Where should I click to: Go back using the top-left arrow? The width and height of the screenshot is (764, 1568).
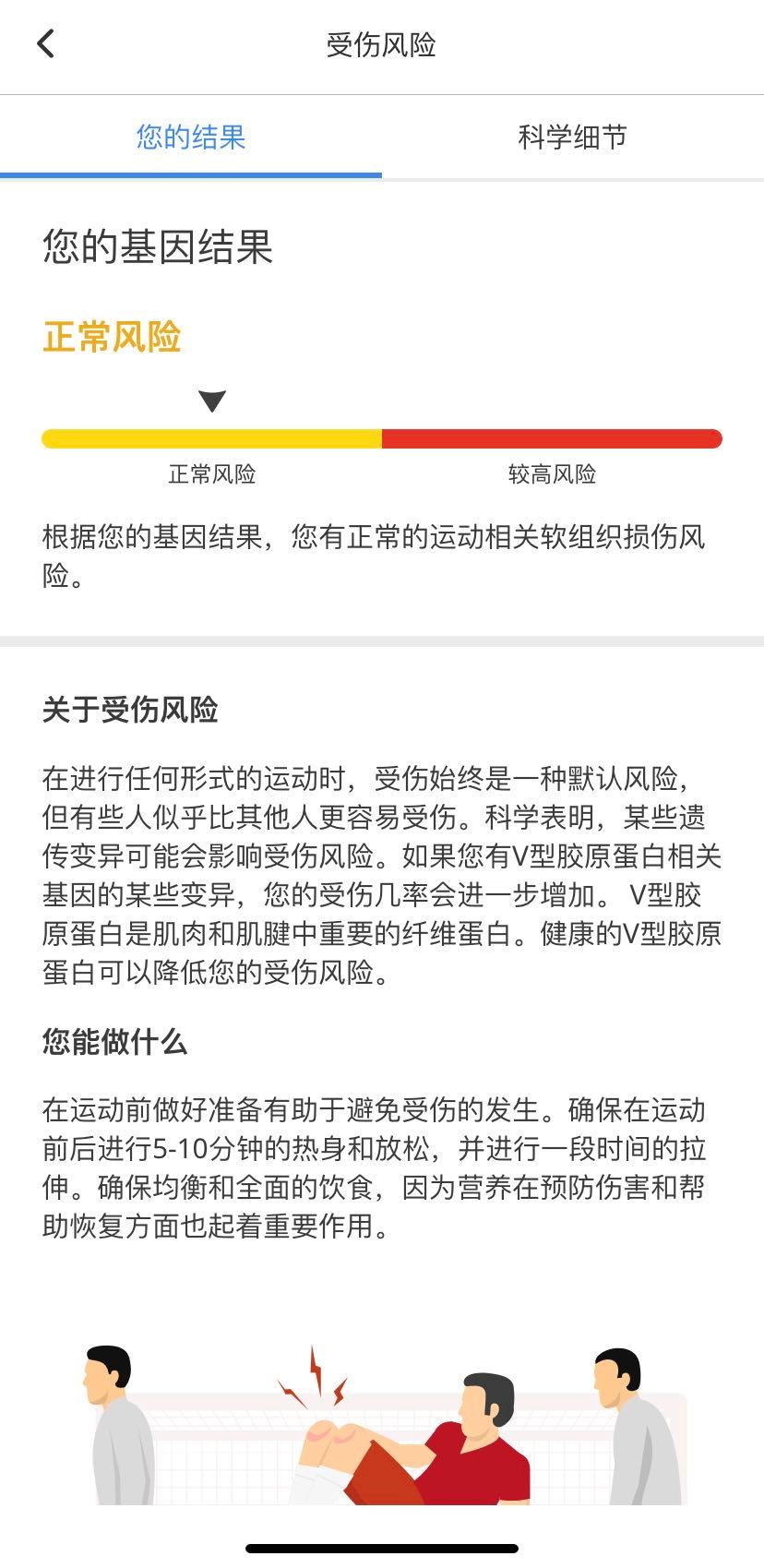[x=45, y=43]
